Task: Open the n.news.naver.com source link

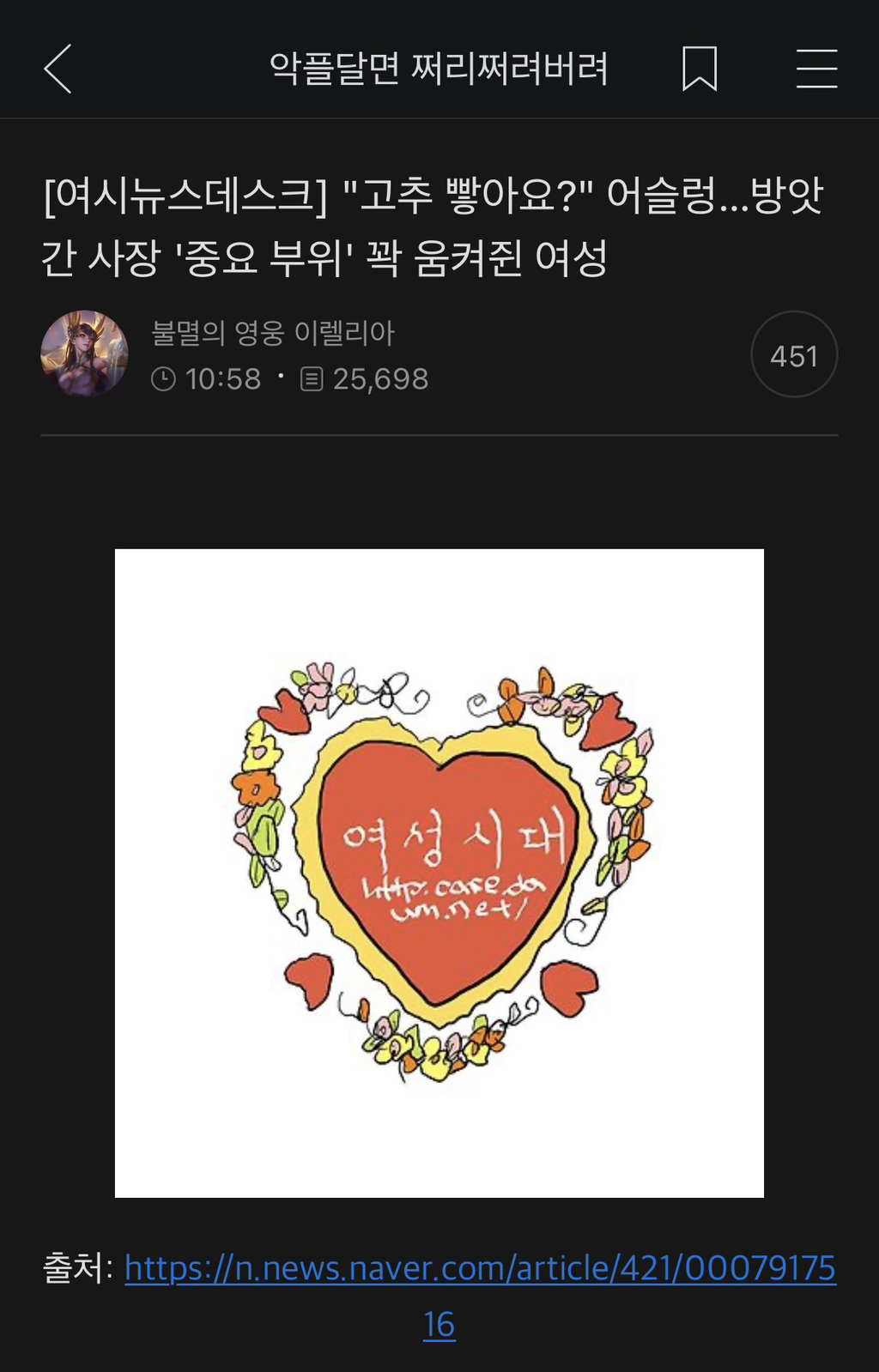Action: point(480,1268)
